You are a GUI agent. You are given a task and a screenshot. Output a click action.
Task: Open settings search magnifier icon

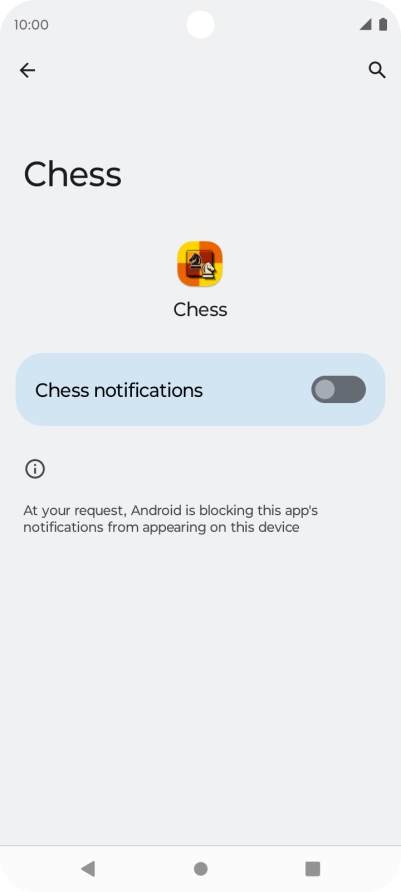(377, 70)
